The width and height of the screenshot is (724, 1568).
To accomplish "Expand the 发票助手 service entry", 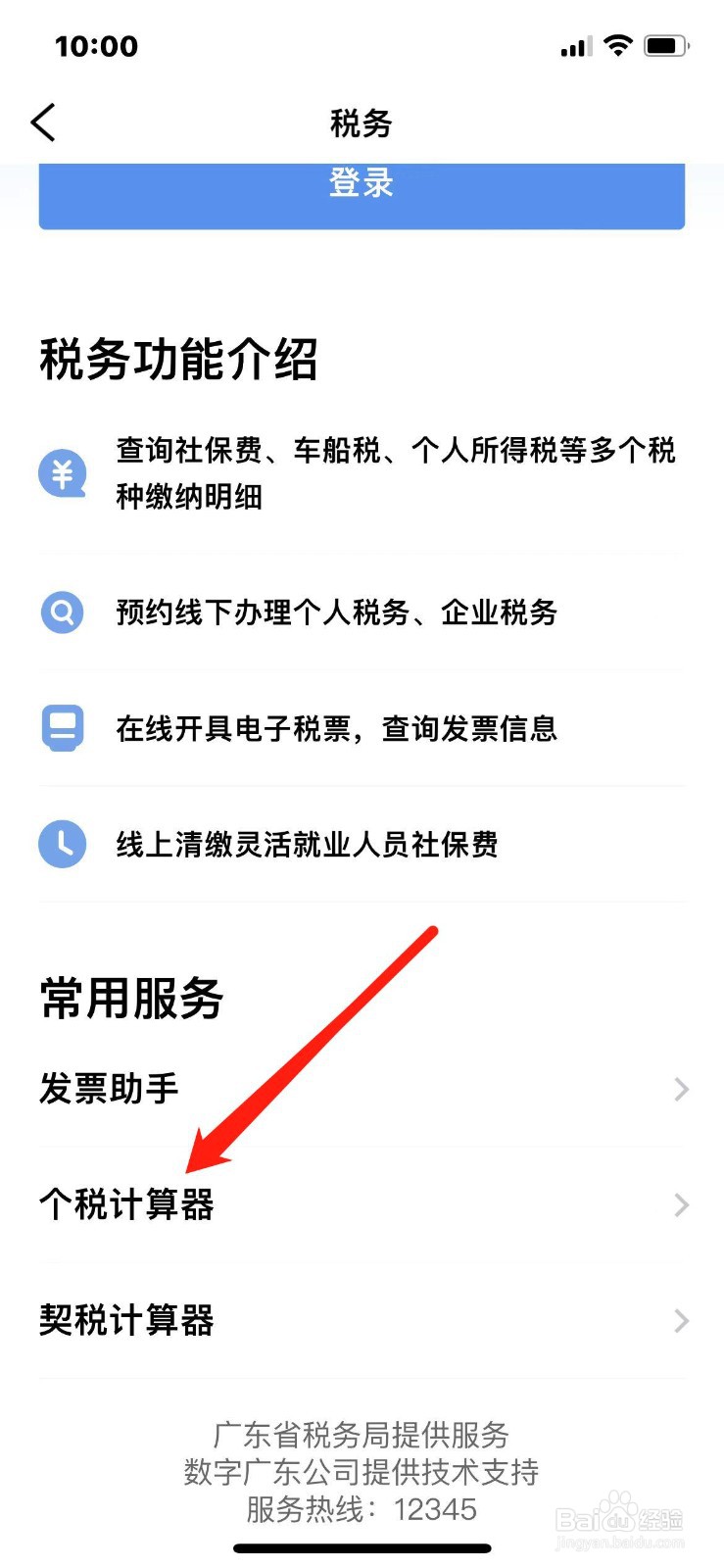I will click(x=681, y=1089).
